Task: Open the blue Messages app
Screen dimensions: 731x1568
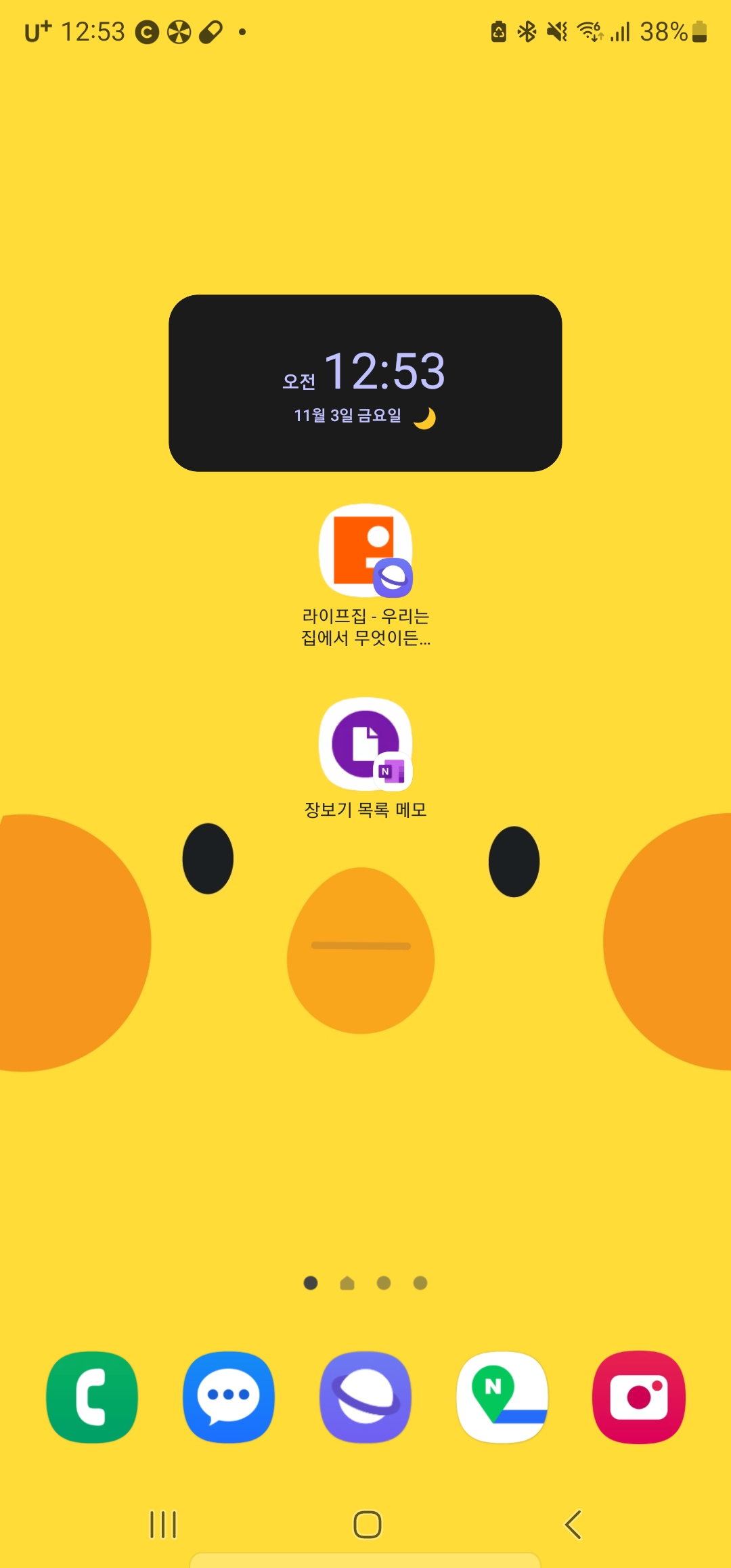Action: [229, 1397]
